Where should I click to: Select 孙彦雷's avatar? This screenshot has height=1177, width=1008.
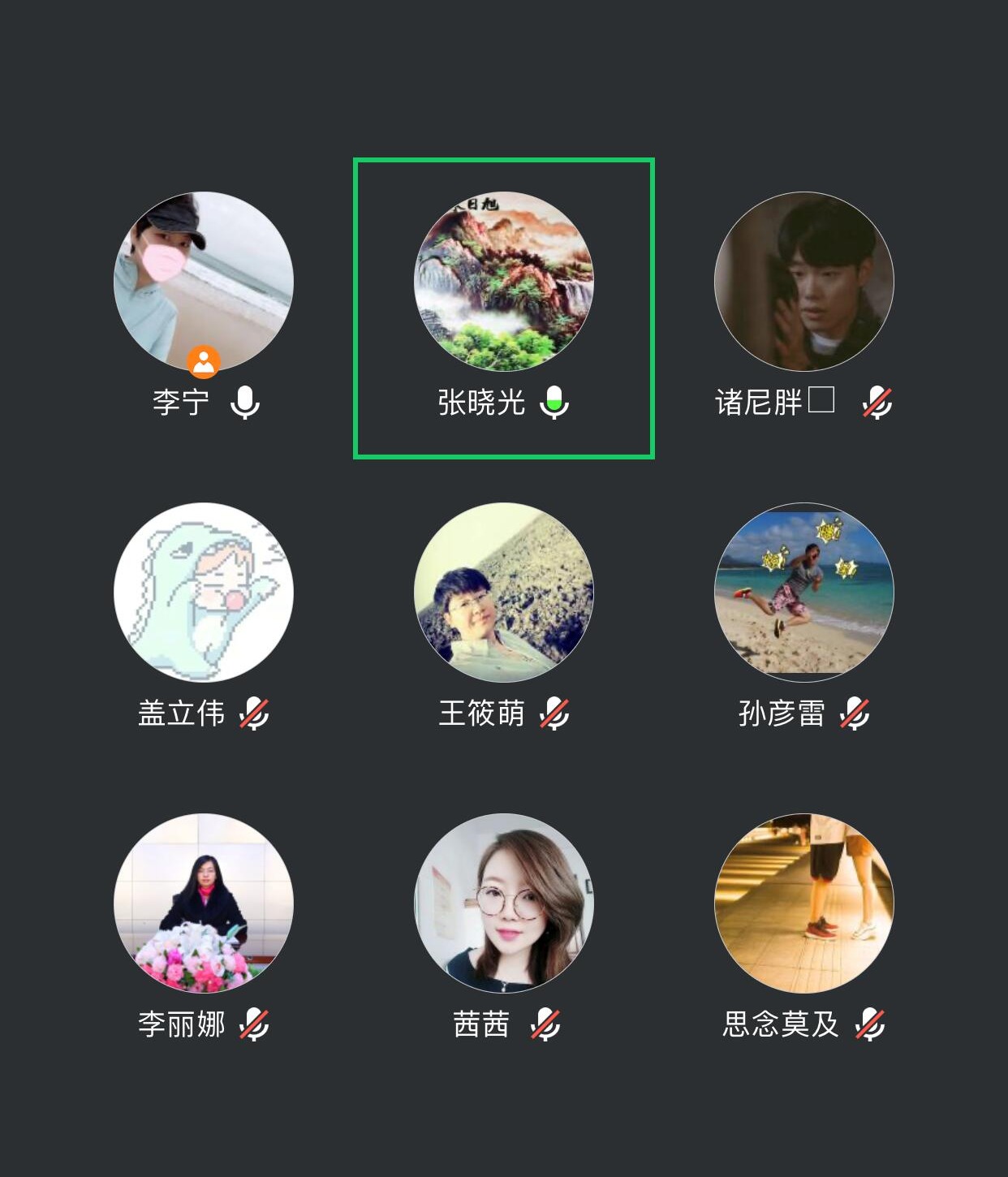click(x=803, y=593)
